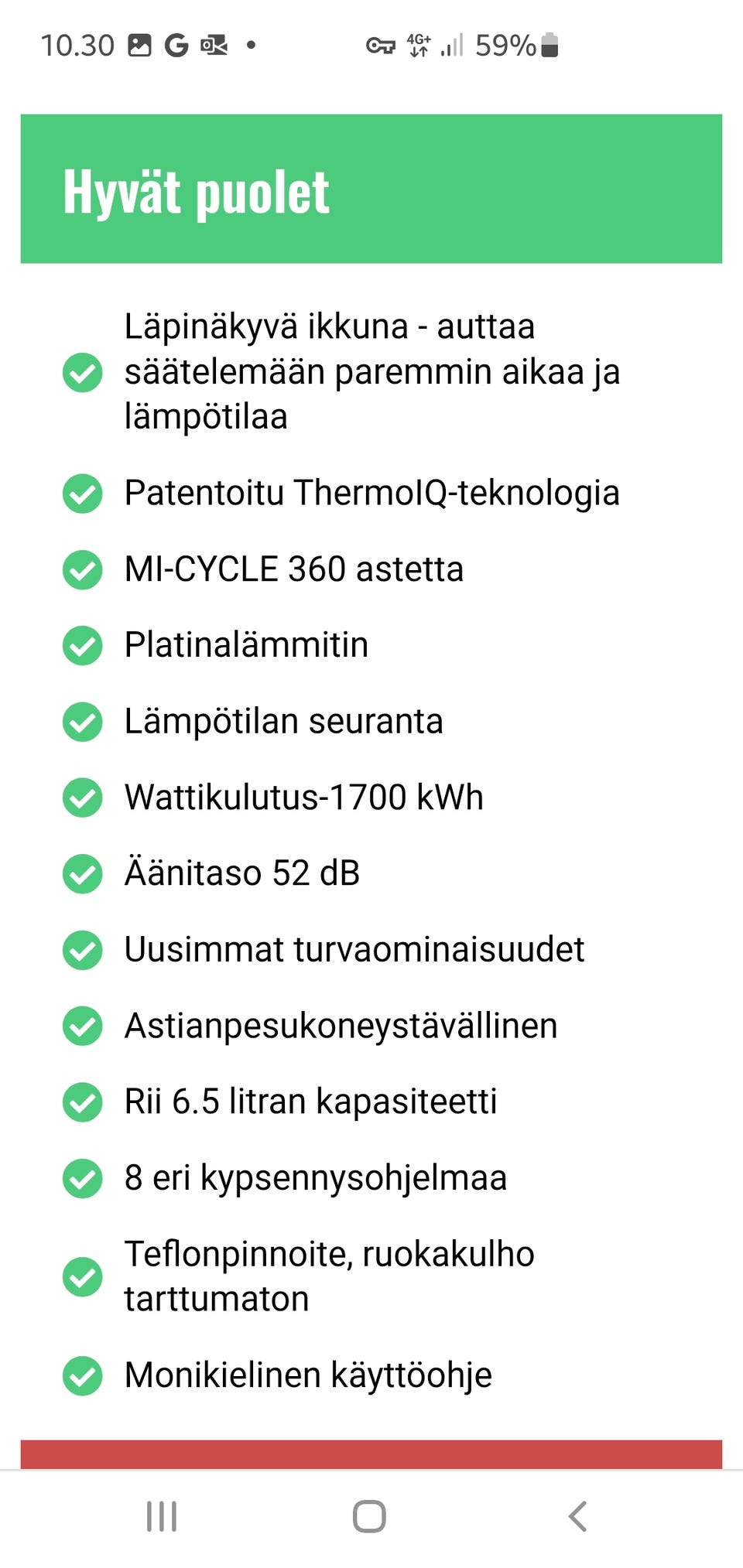Go to the home screen

(369, 1516)
